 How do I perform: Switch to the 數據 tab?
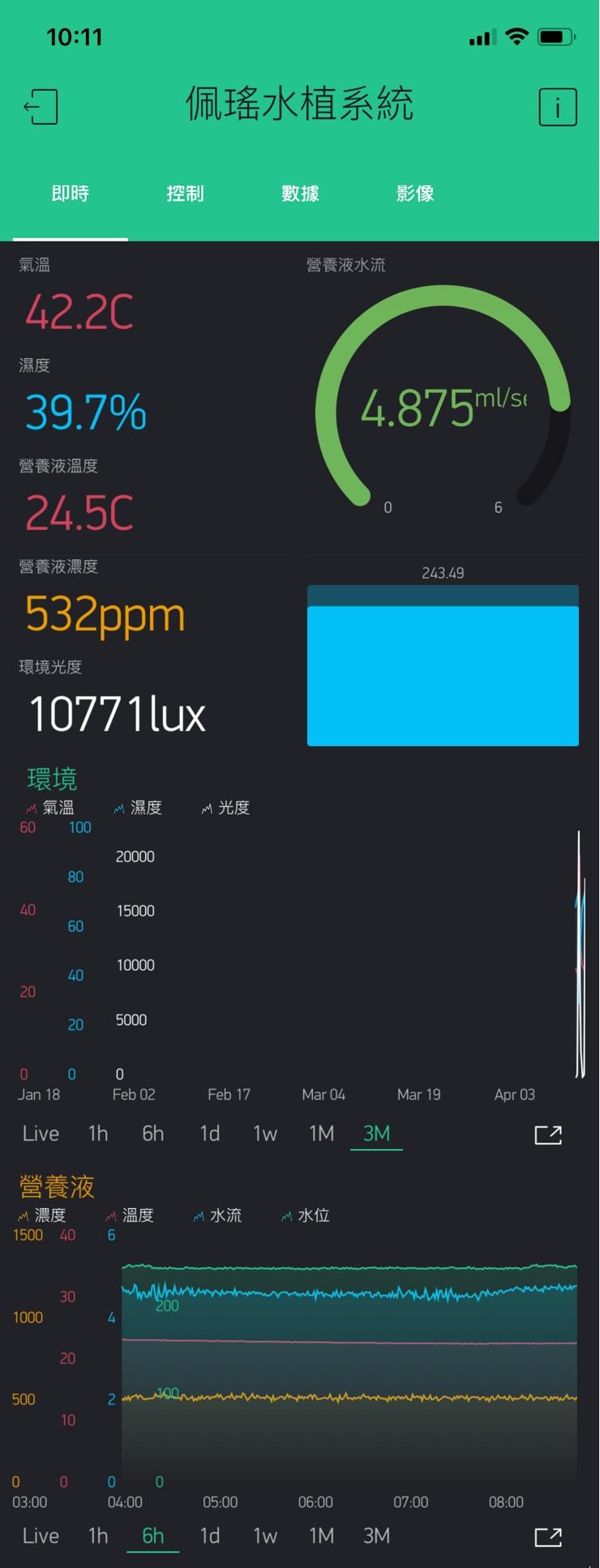(x=300, y=194)
